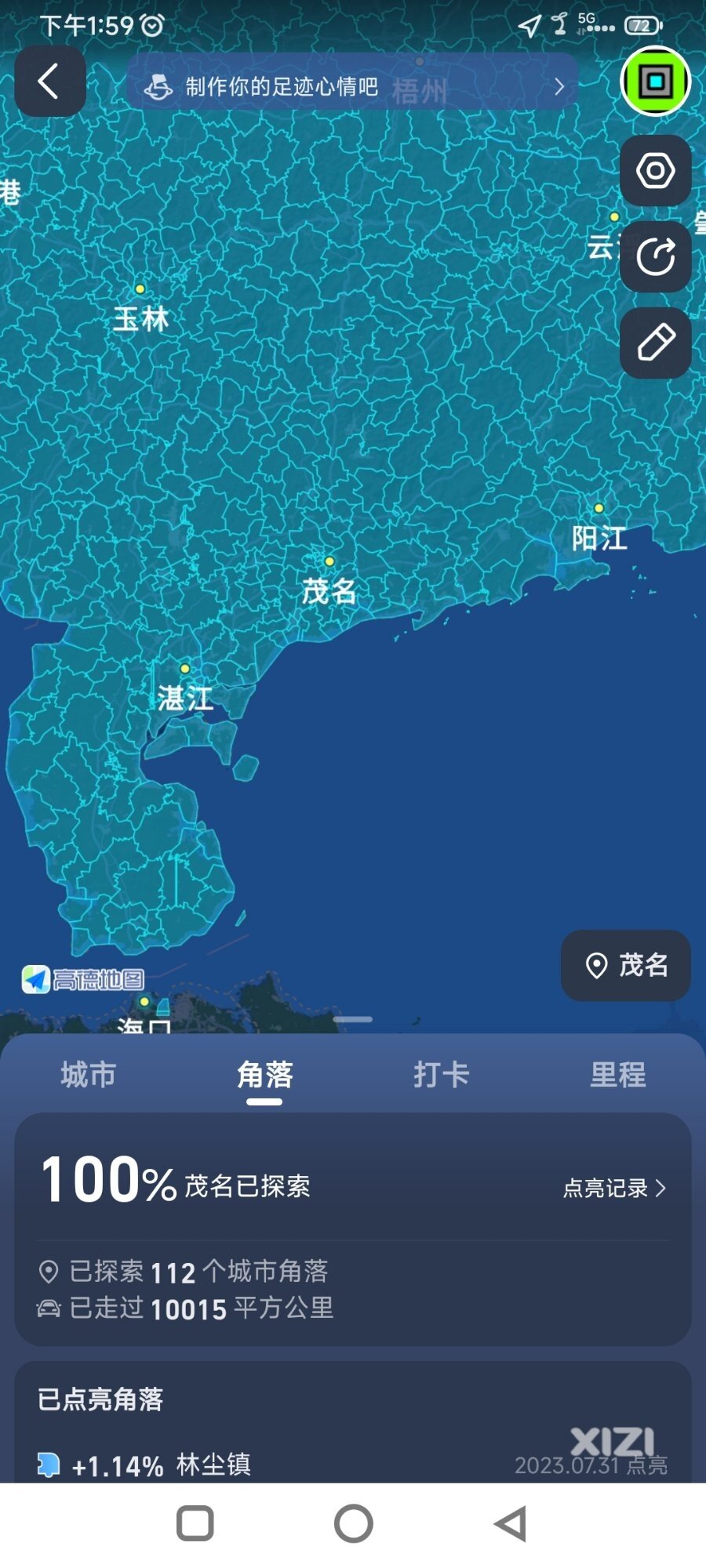Open the 里程 tab

tap(618, 1075)
